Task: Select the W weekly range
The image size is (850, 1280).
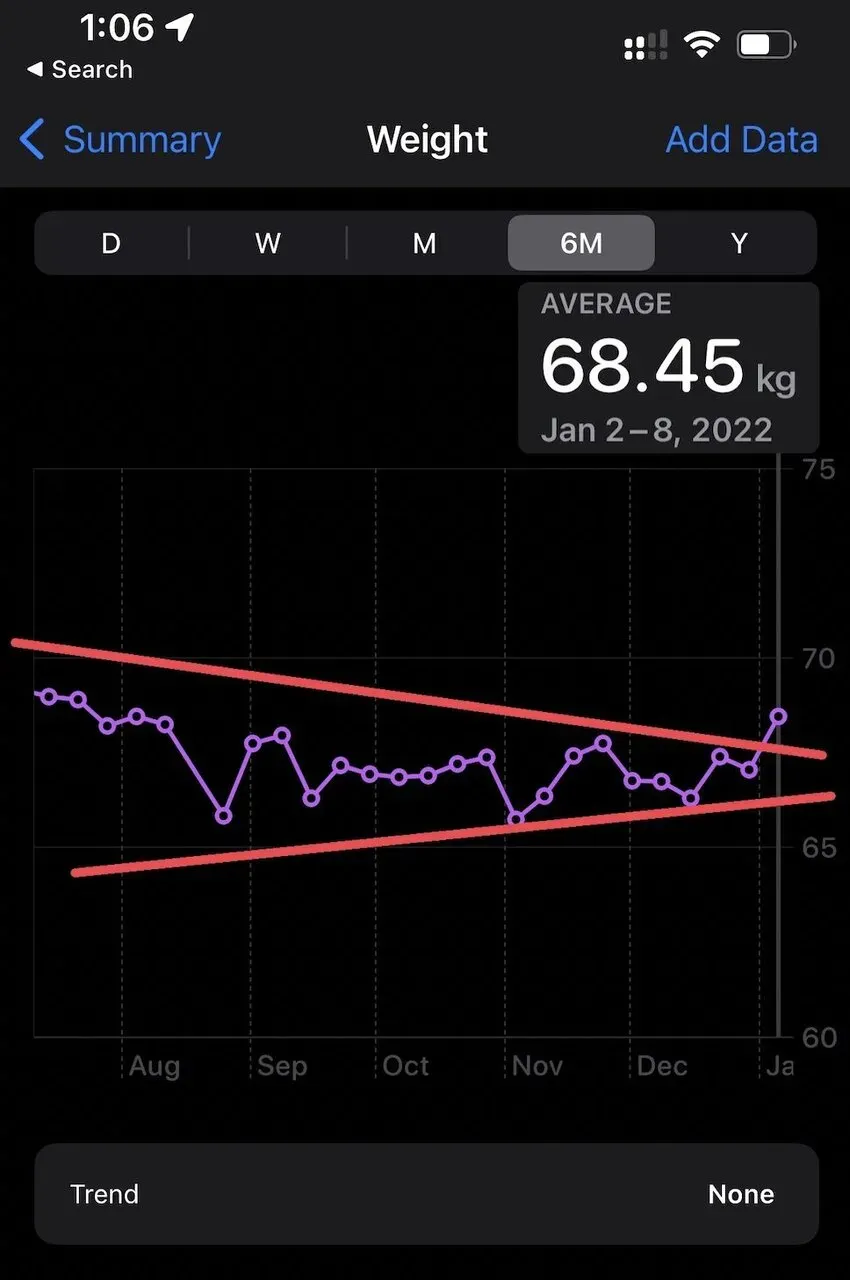Action: click(268, 243)
